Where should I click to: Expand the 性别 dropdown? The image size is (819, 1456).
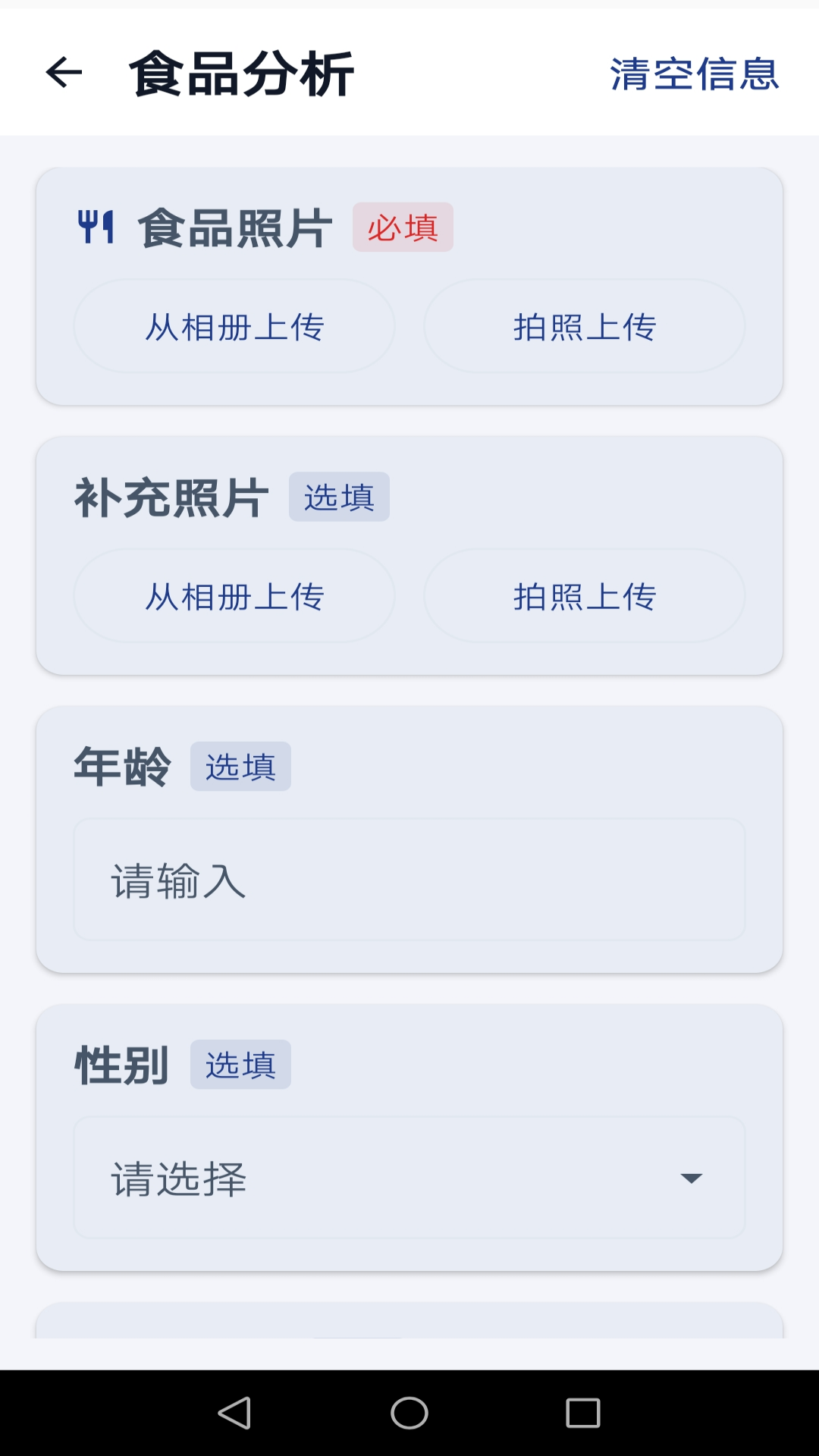pyautogui.click(x=409, y=1178)
